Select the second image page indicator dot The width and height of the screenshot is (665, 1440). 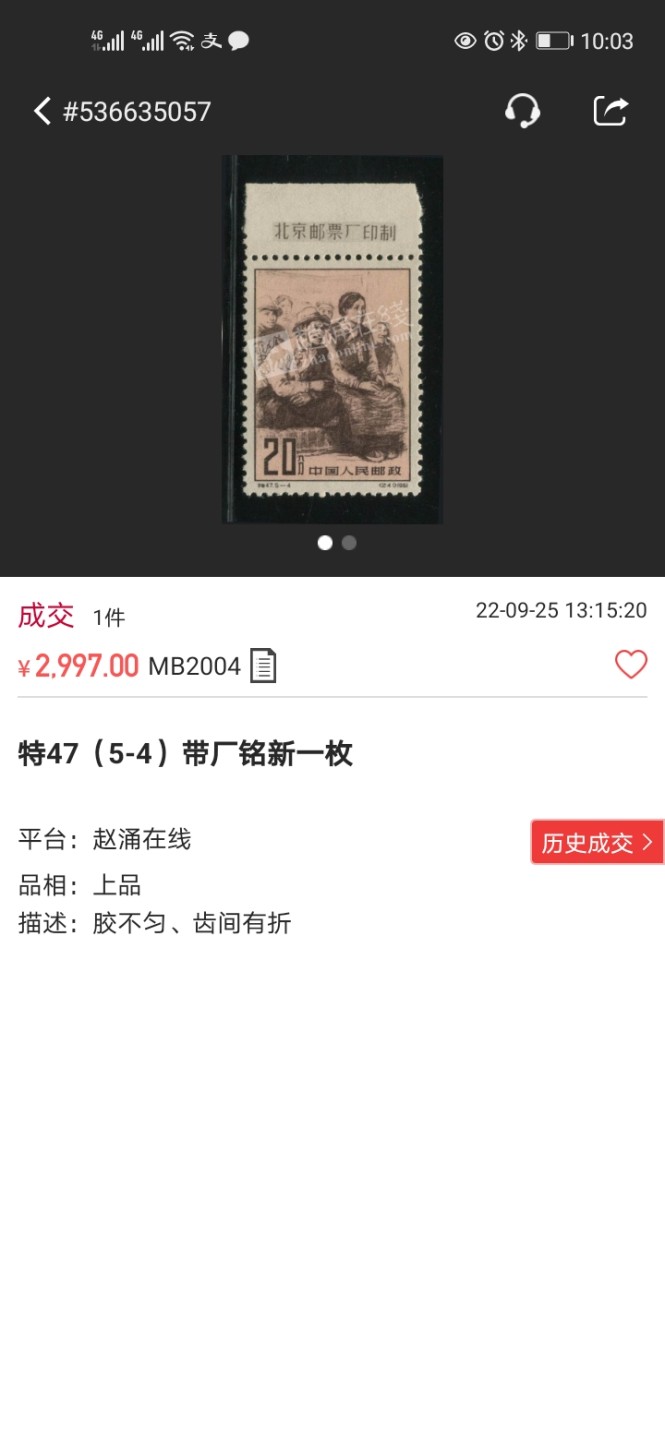pyautogui.click(x=349, y=543)
